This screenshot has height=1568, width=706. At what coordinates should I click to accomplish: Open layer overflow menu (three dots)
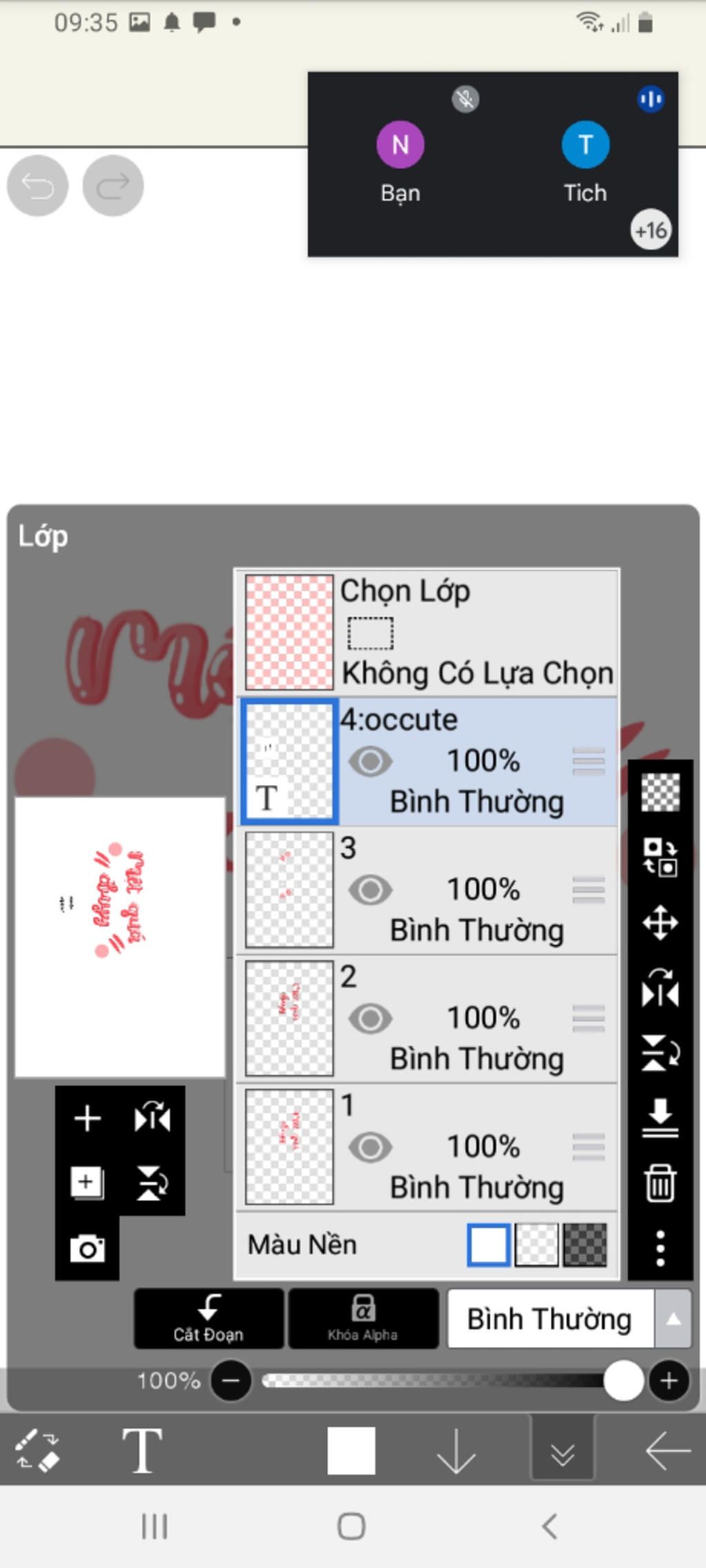click(660, 1248)
